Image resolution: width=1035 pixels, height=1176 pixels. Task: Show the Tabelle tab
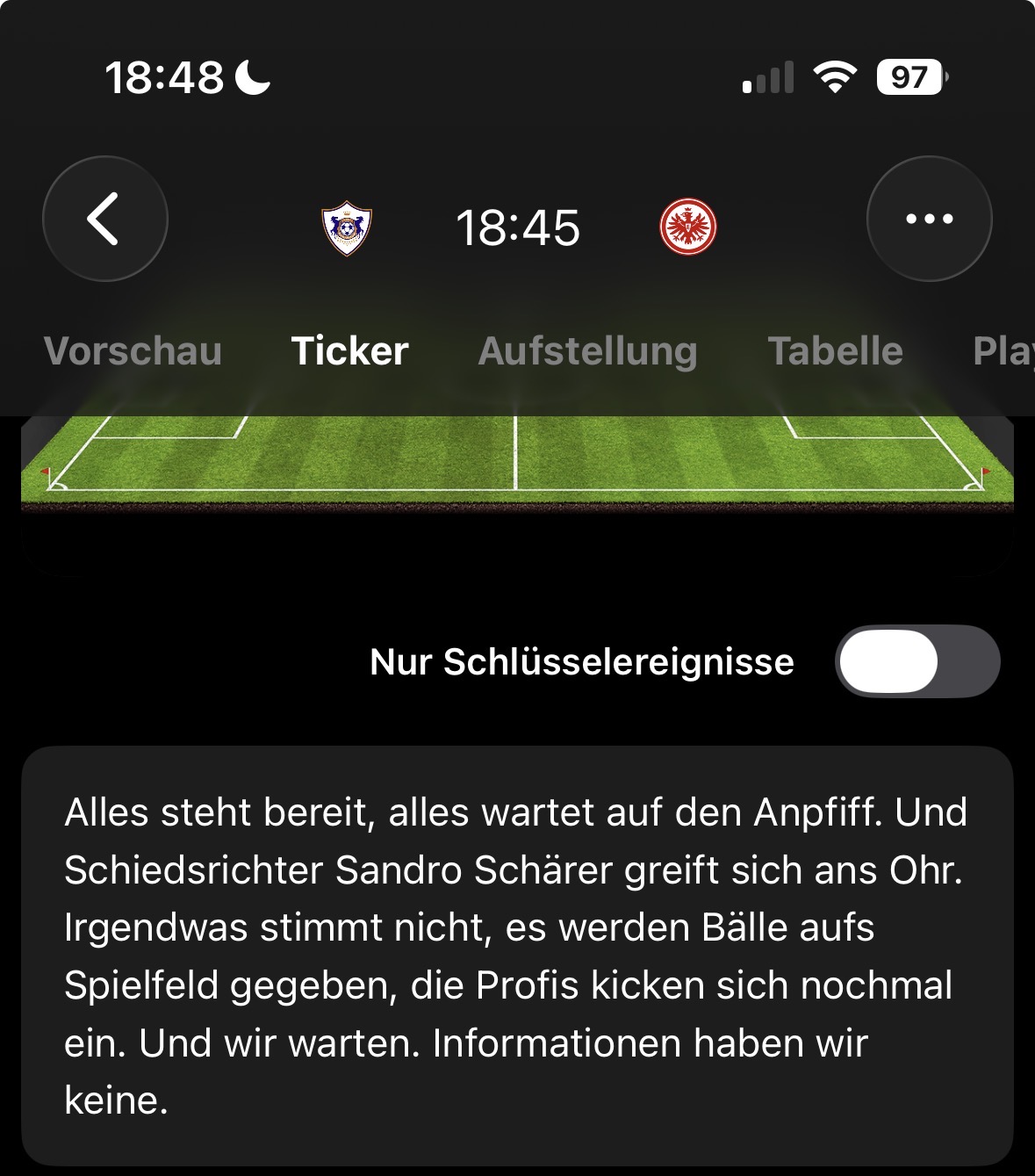835,351
